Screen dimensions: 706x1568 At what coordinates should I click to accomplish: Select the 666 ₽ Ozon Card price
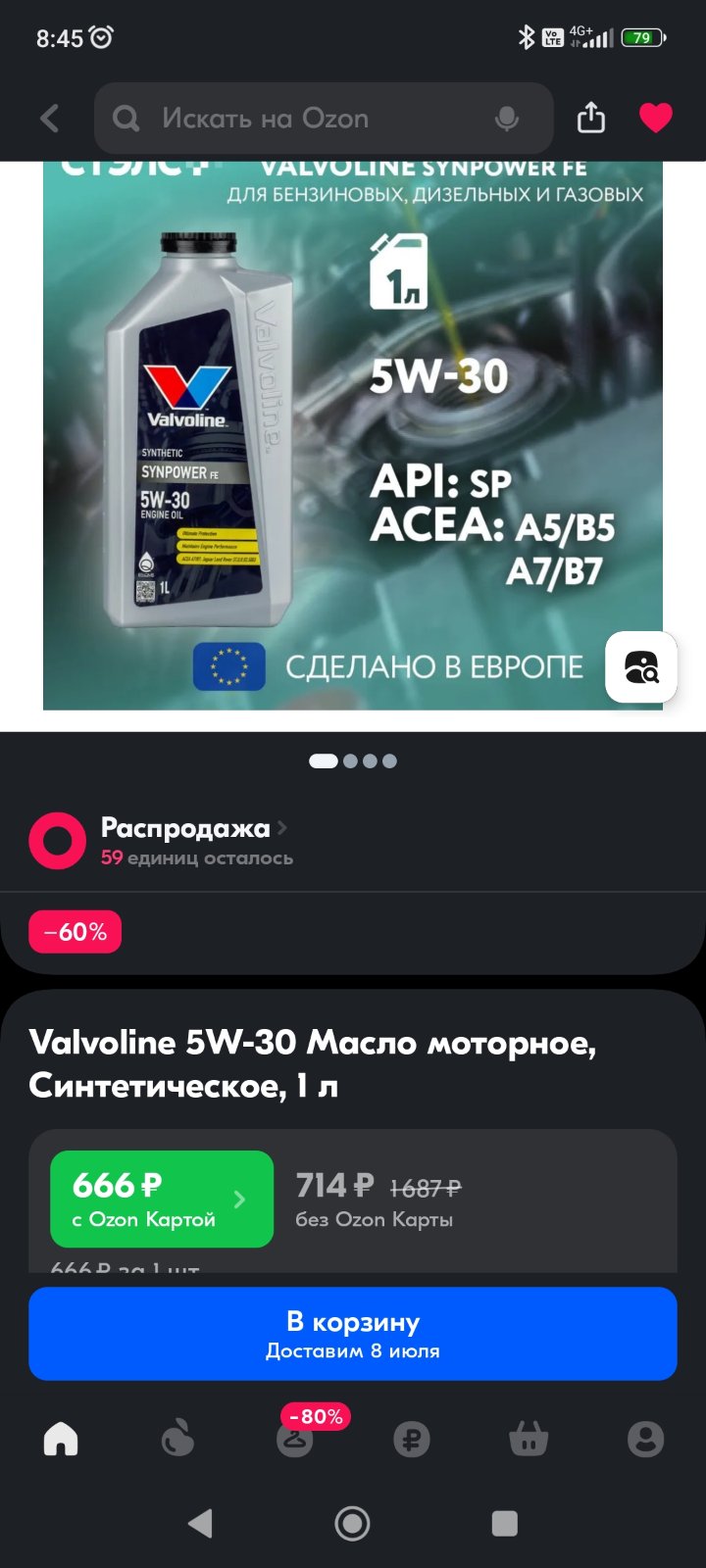[162, 1199]
